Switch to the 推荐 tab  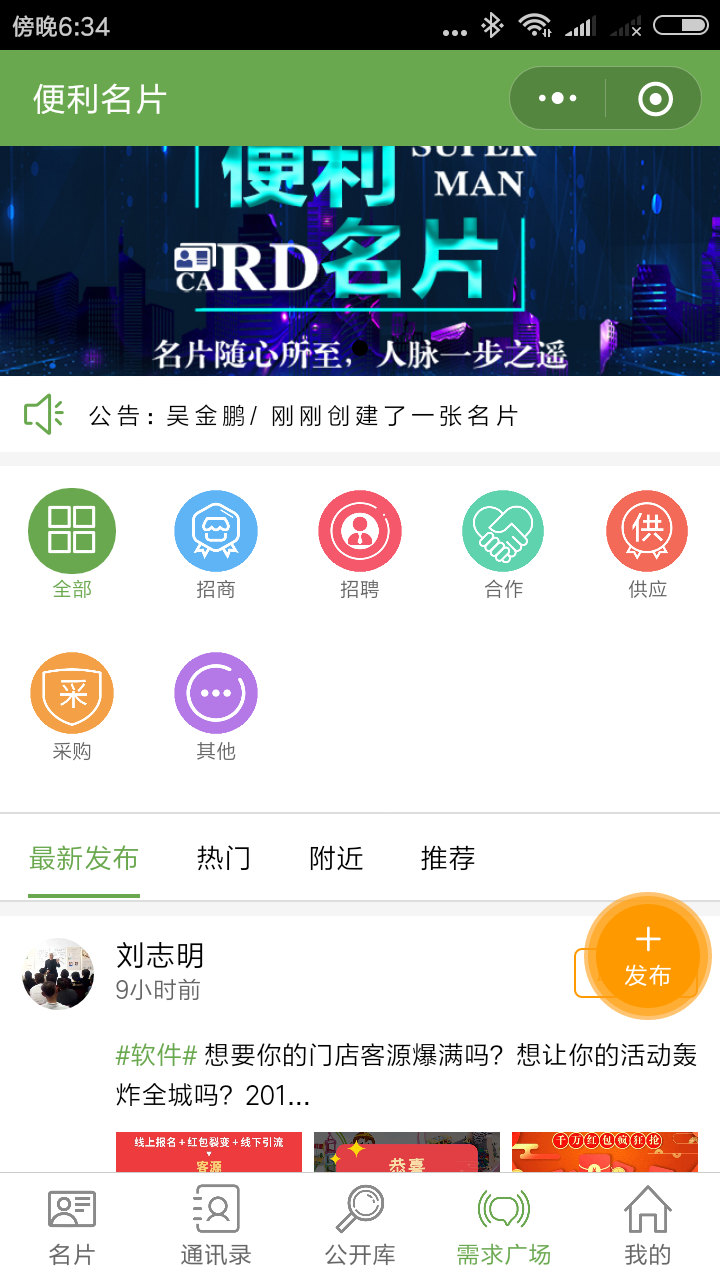(448, 858)
